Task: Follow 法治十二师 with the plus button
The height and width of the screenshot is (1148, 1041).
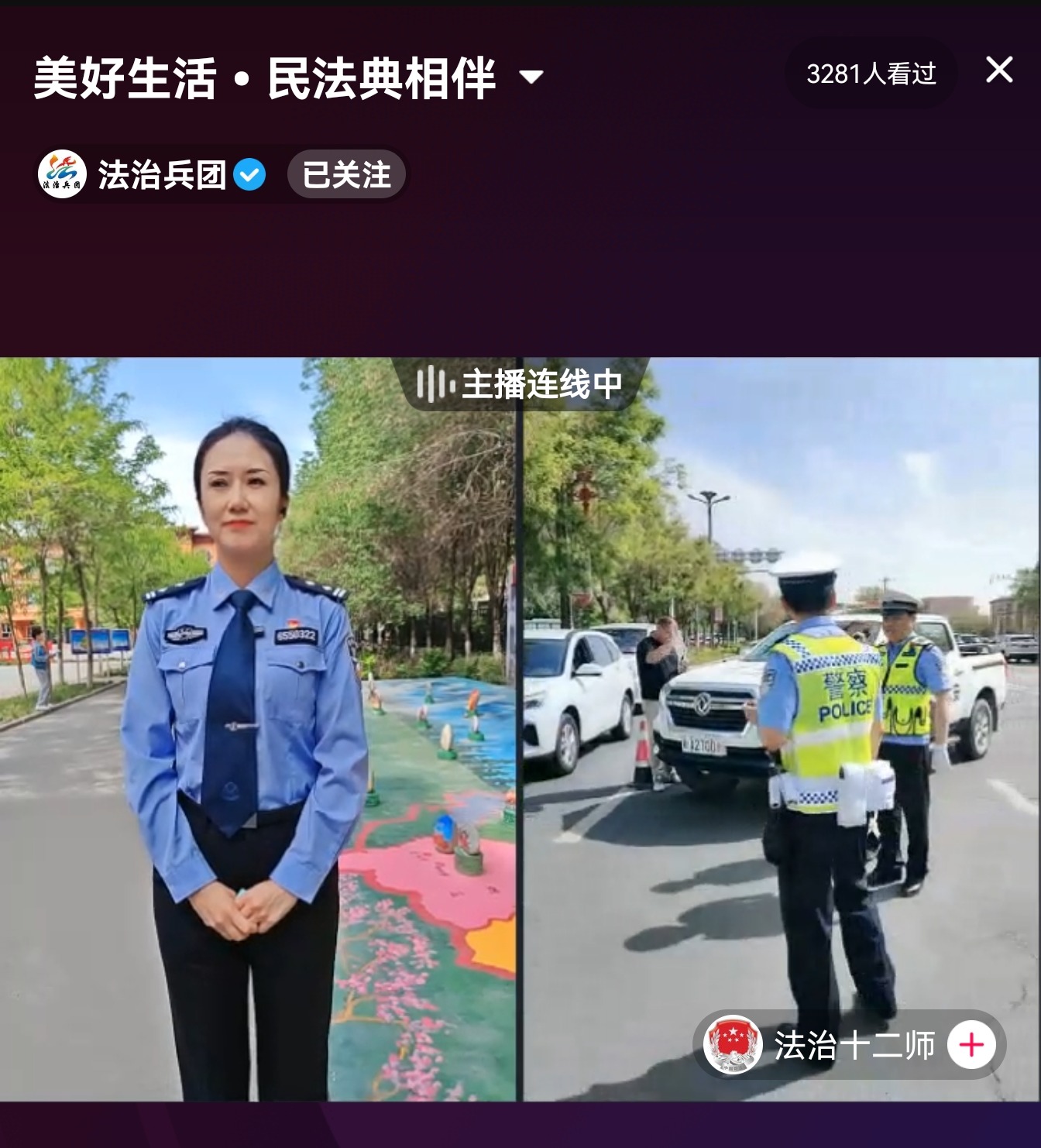Action: [x=971, y=1045]
